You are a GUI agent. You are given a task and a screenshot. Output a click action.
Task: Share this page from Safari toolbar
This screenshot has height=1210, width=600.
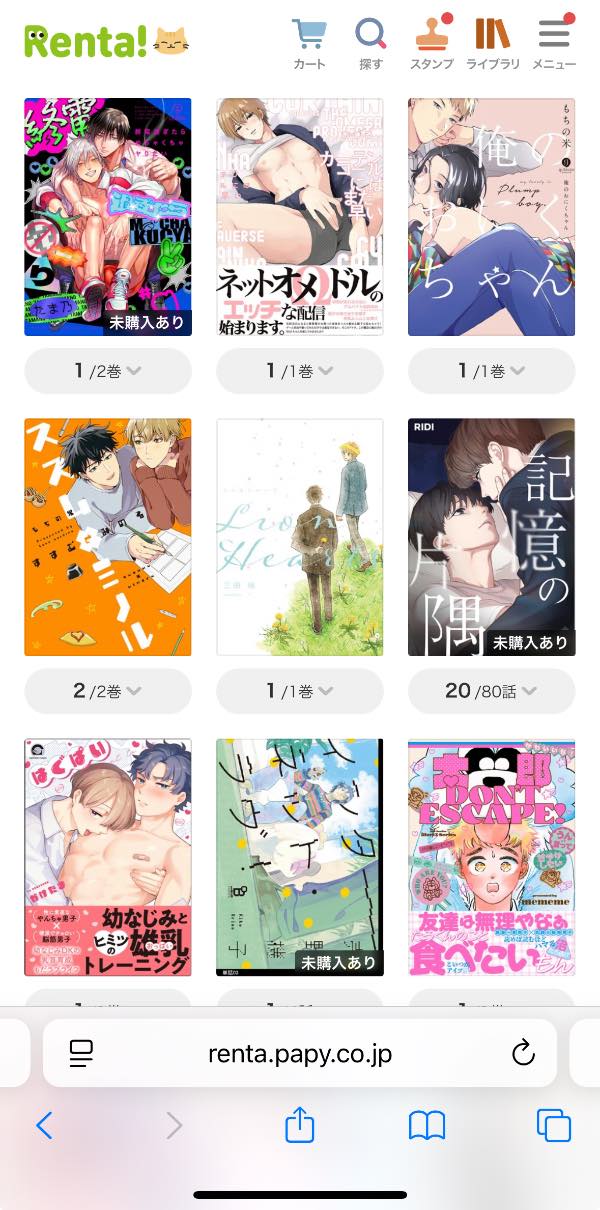300,1126
